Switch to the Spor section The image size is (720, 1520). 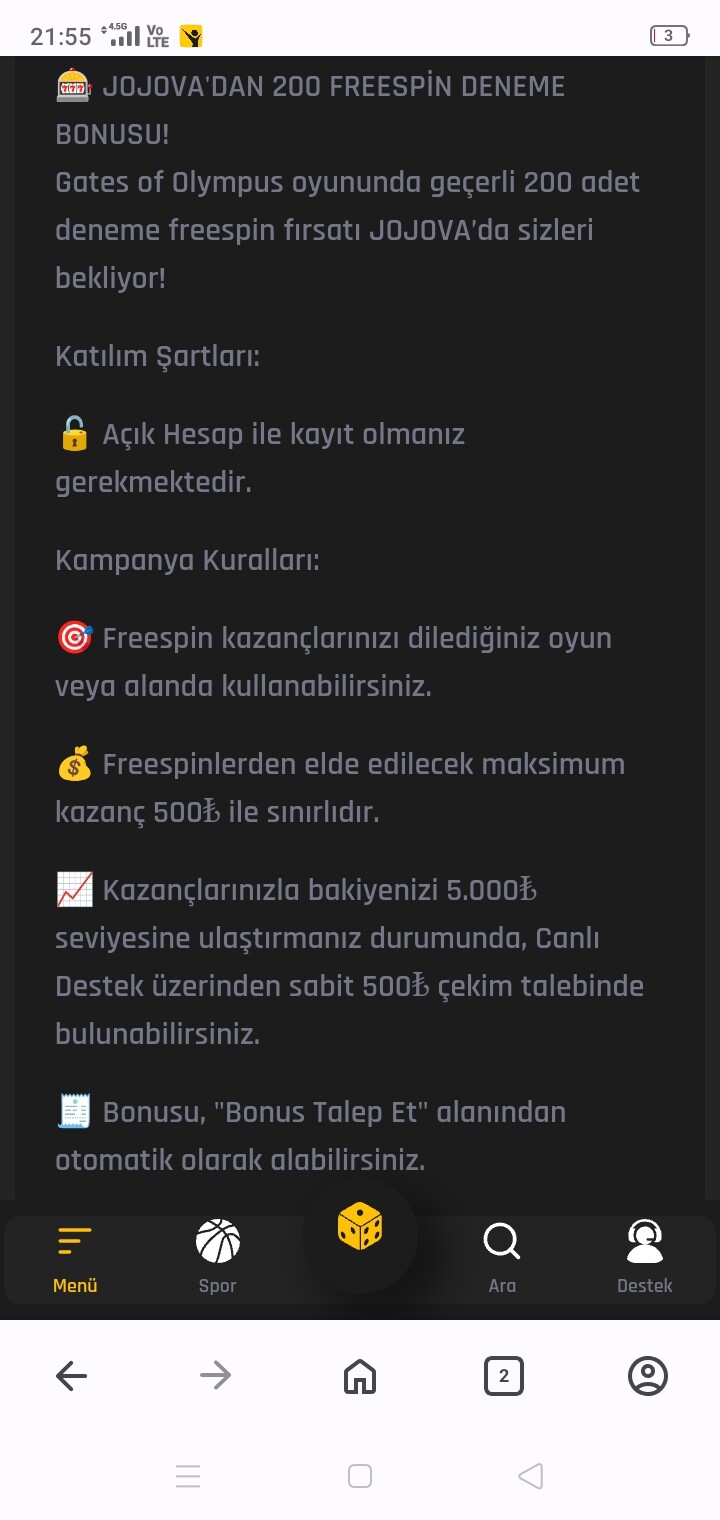coord(217,1258)
